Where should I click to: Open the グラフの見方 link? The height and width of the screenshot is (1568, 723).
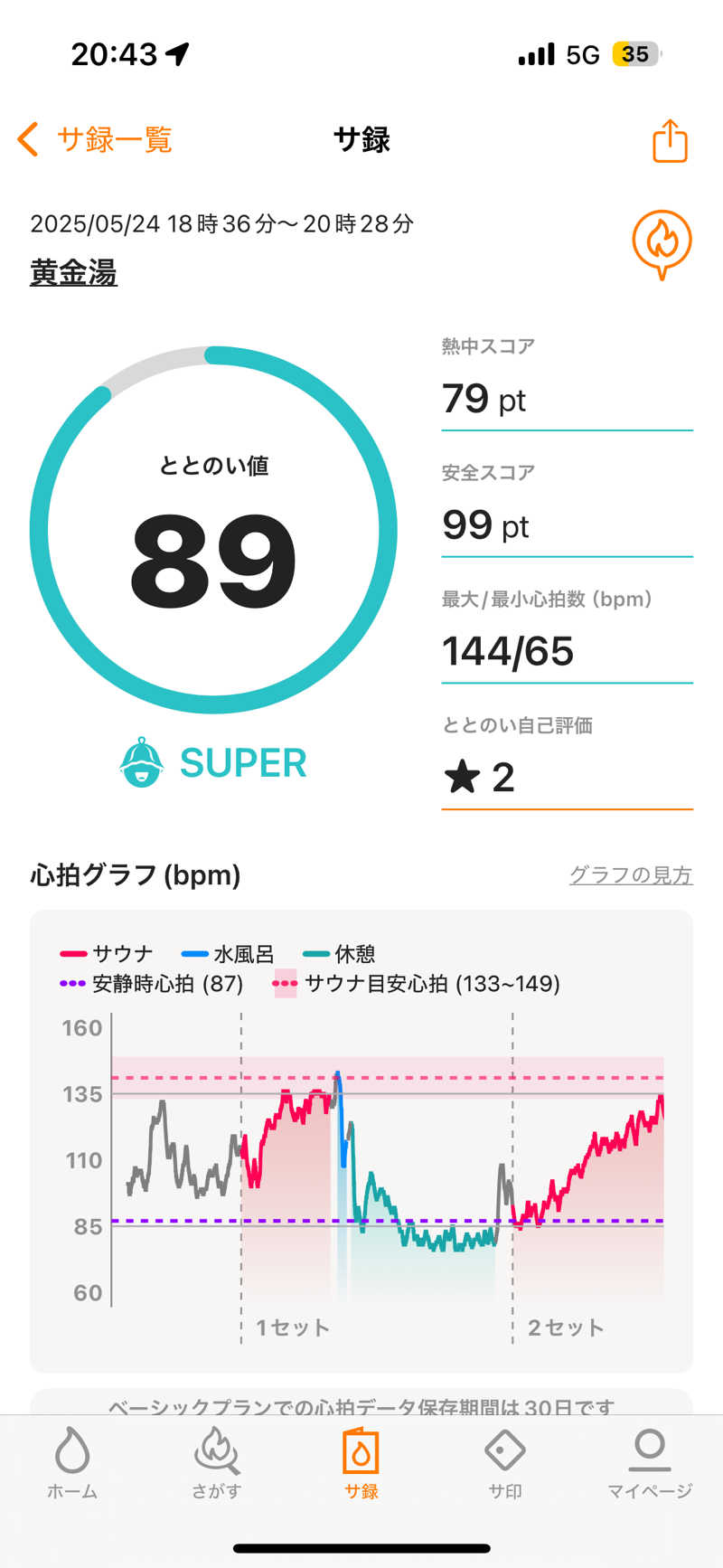pos(631,875)
